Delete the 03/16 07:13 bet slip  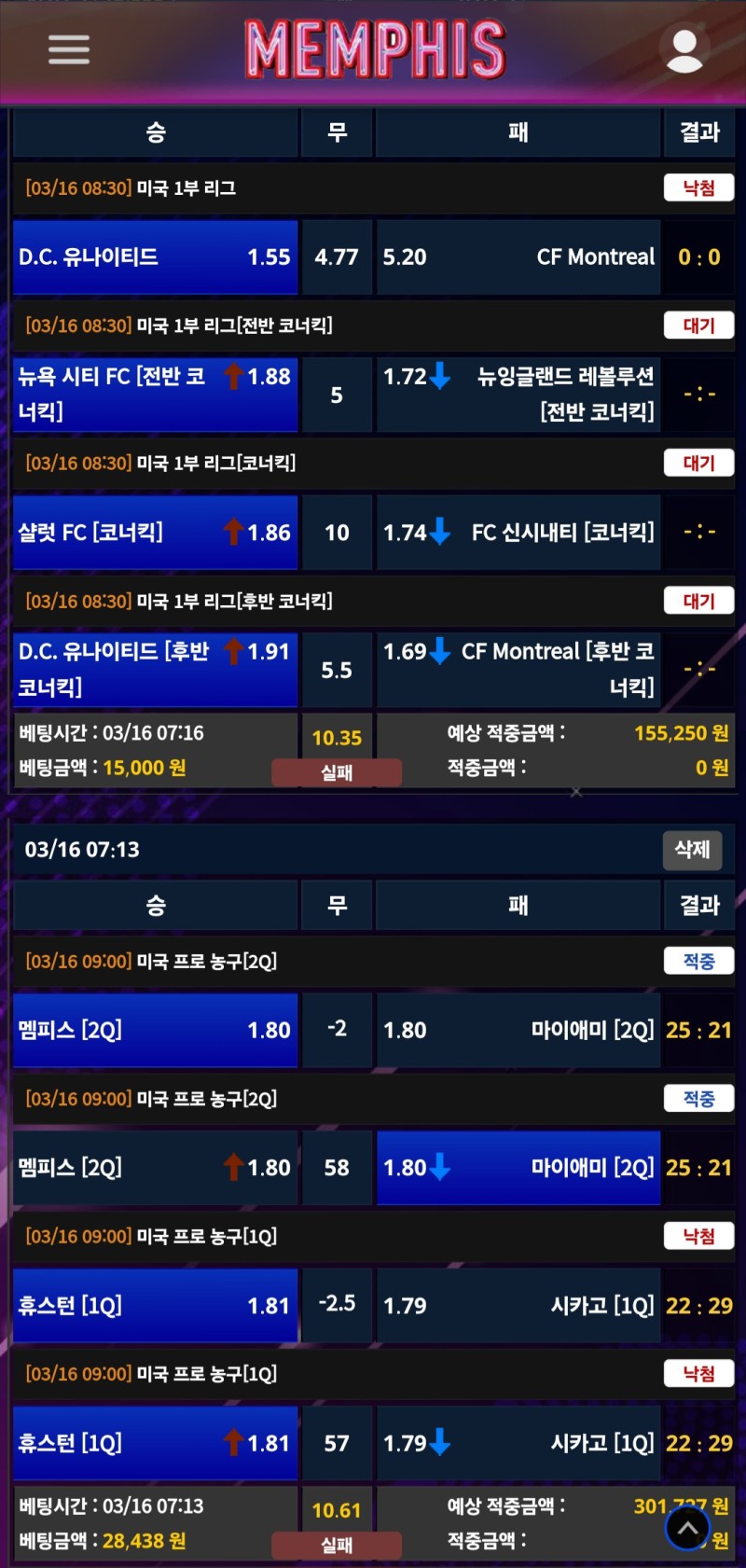tap(692, 849)
